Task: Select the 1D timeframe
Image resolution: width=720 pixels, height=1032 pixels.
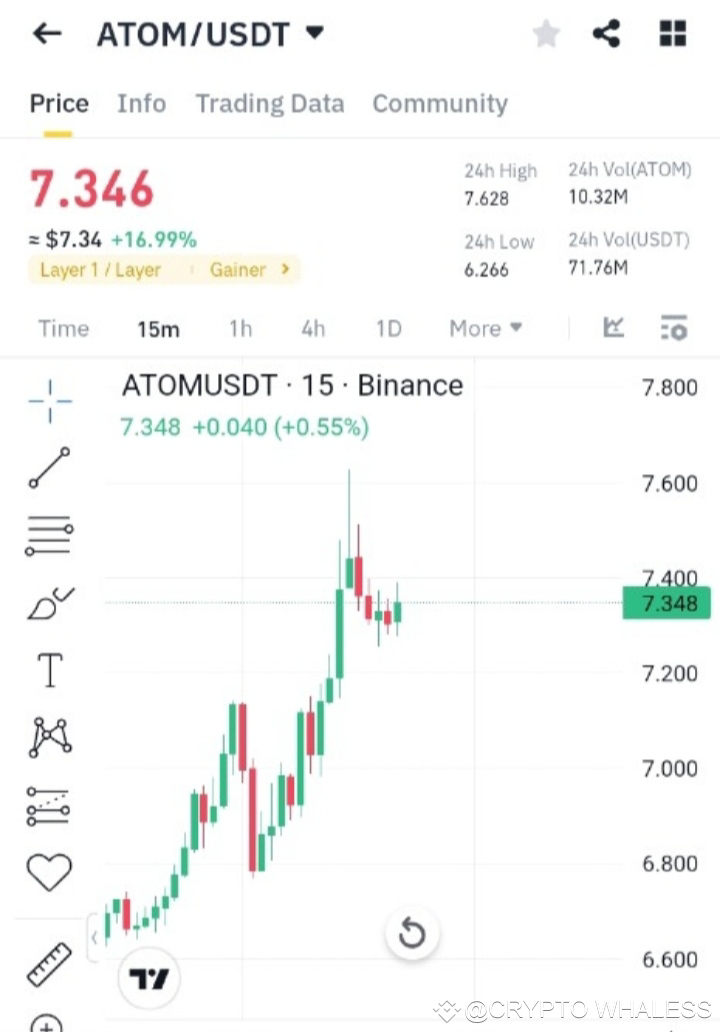Action: (388, 328)
